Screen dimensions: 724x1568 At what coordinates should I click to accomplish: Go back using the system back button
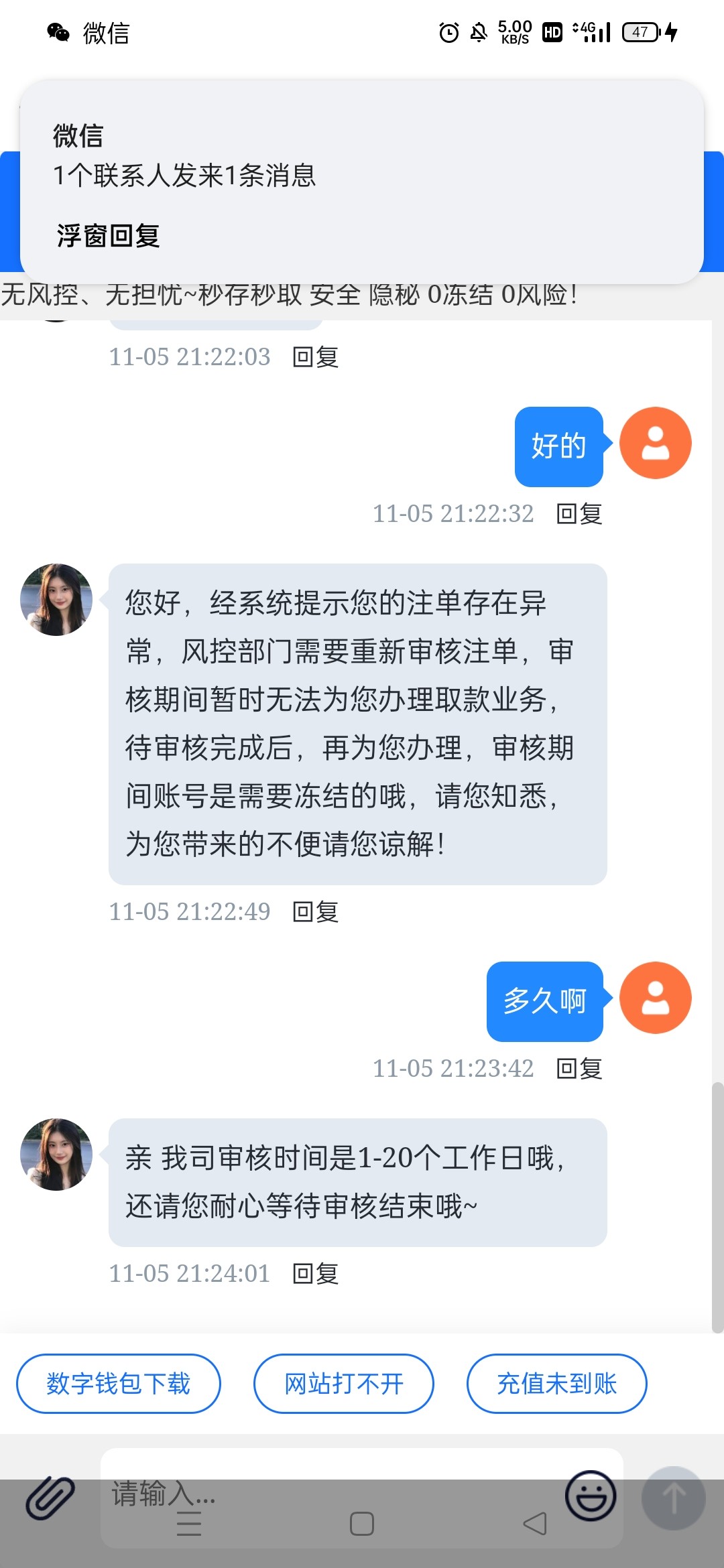pyautogui.click(x=535, y=1524)
